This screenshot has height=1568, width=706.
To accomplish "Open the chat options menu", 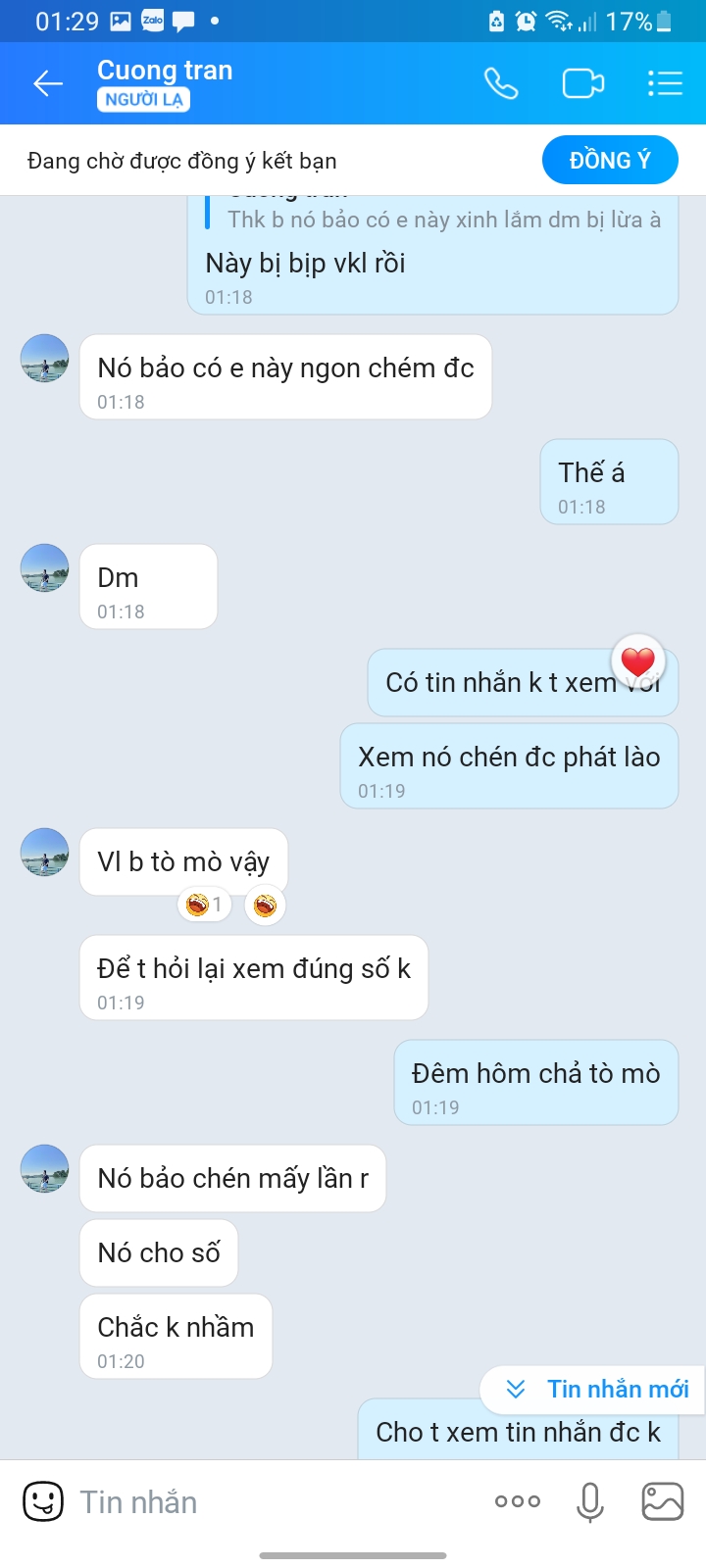I will 665,84.
